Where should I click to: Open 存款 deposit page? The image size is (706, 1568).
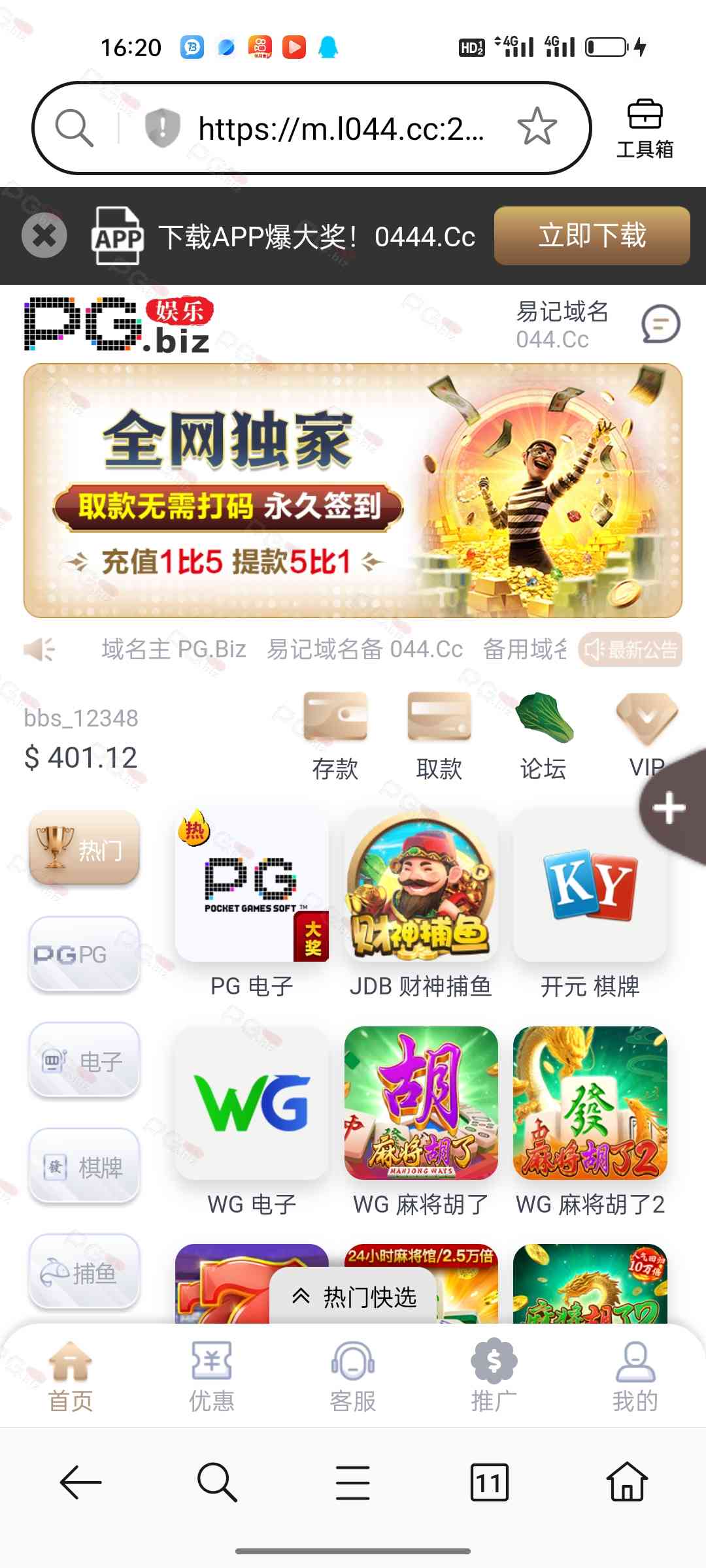[x=335, y=736]
